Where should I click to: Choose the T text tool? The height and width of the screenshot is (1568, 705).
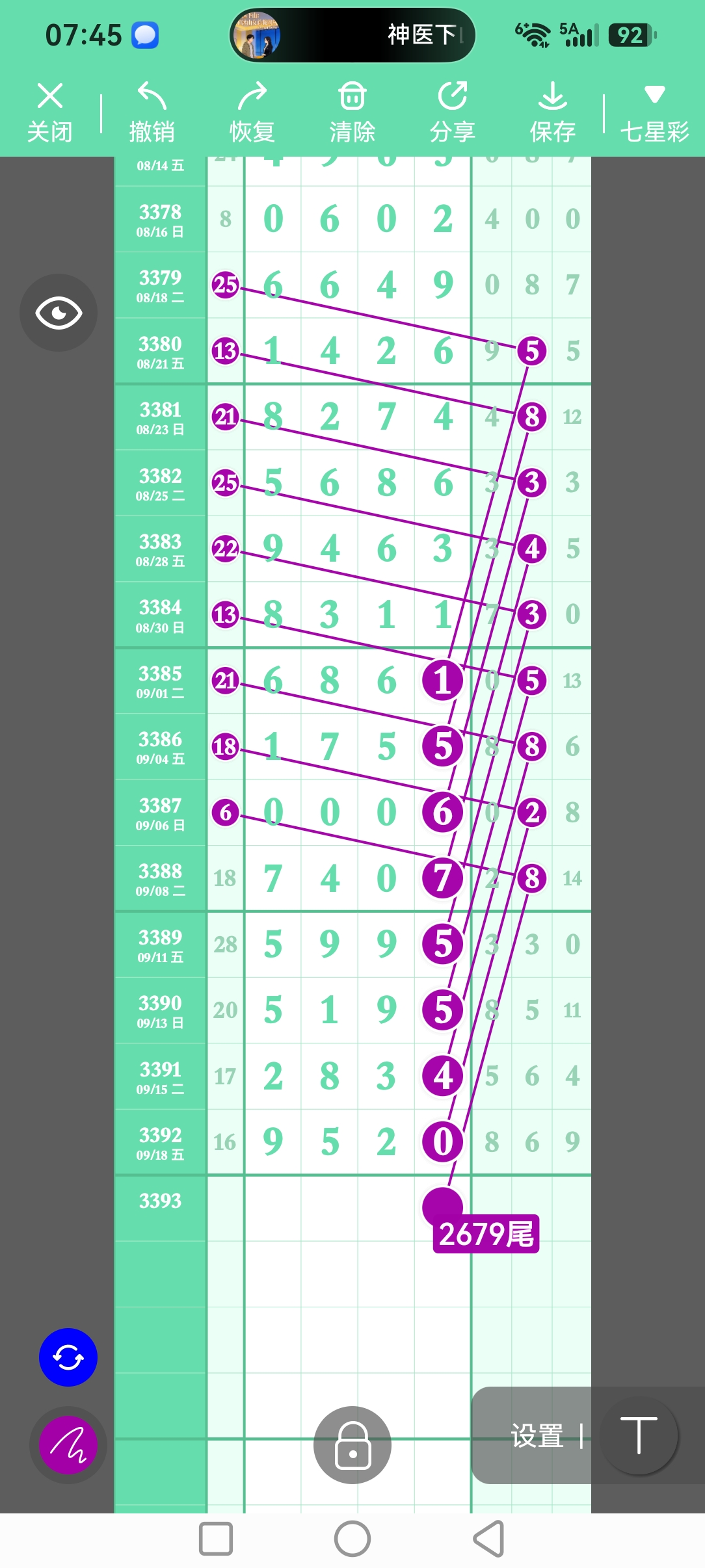[639, 1435]
